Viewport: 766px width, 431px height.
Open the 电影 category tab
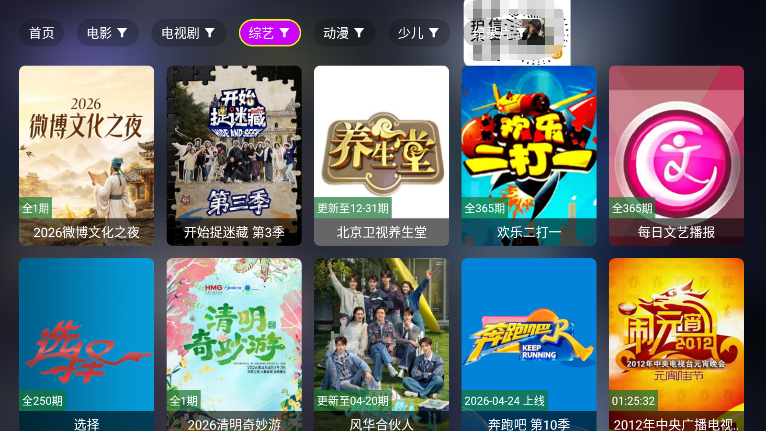(x=107, y=33)
